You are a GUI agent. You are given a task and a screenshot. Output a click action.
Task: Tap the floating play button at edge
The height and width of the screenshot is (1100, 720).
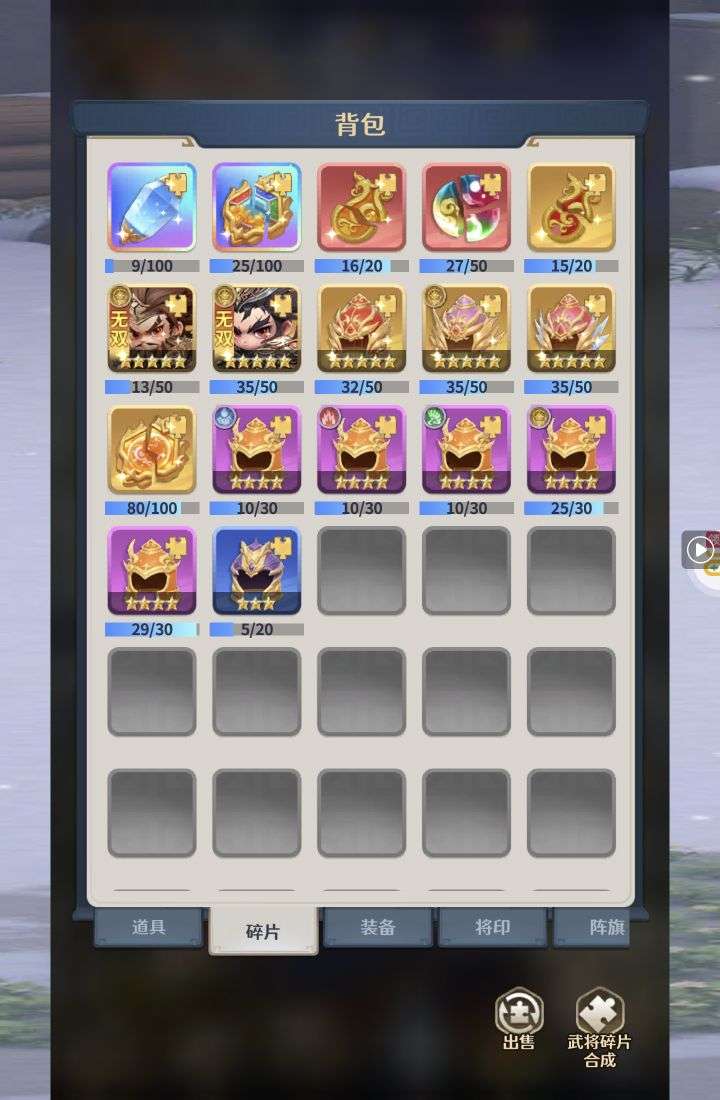tap(699, 549)
